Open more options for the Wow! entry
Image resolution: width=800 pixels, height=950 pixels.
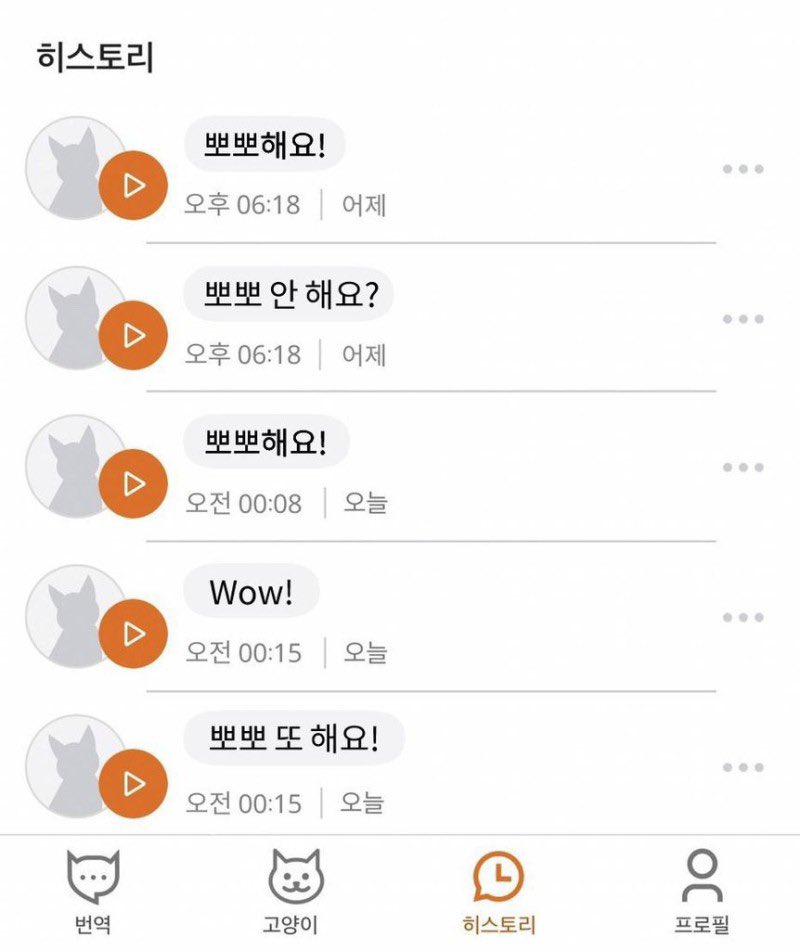pos(743,617)
